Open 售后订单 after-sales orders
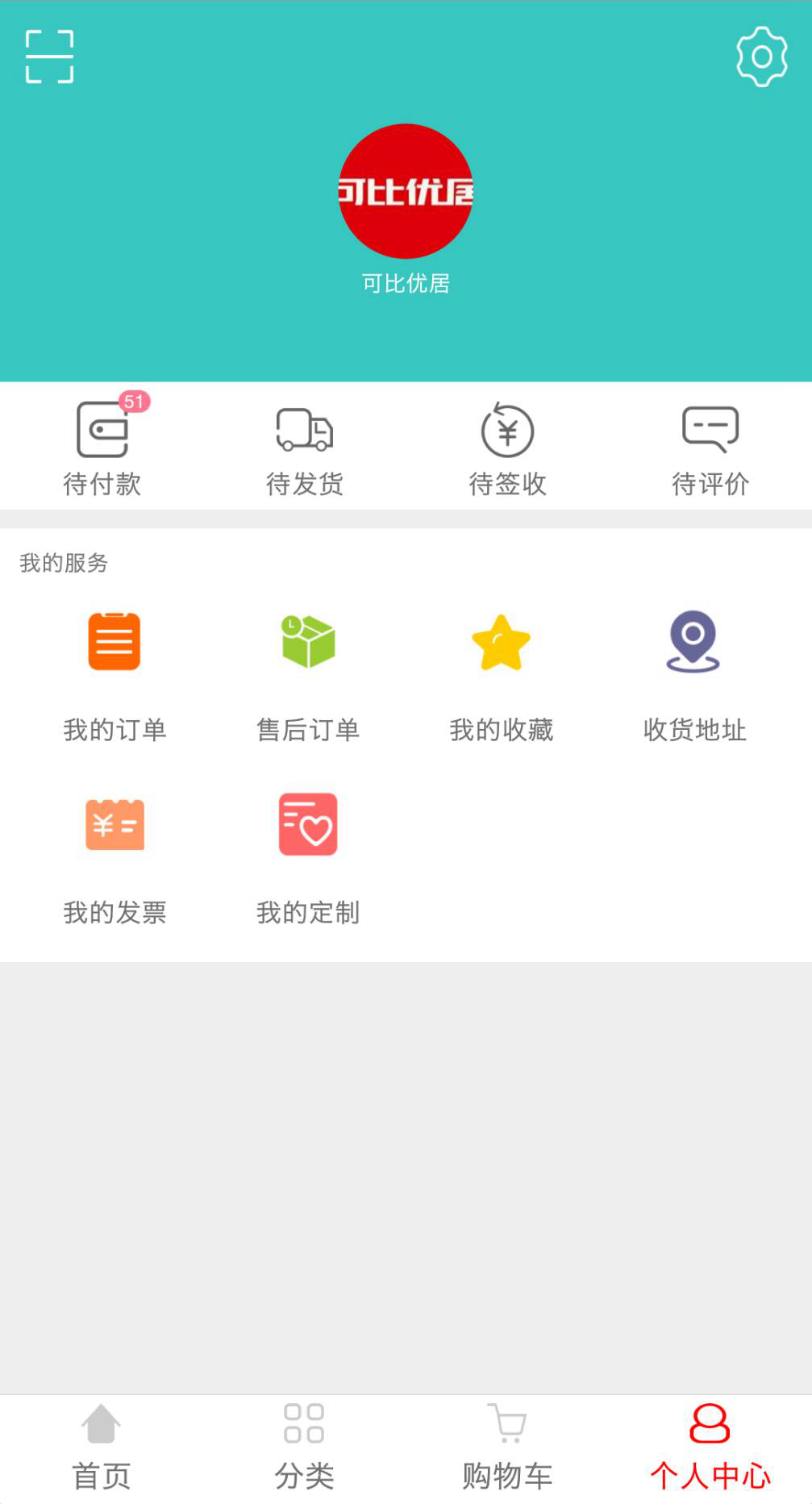The width and height of the screenshot is (812, 1504). tap(308, 674)
